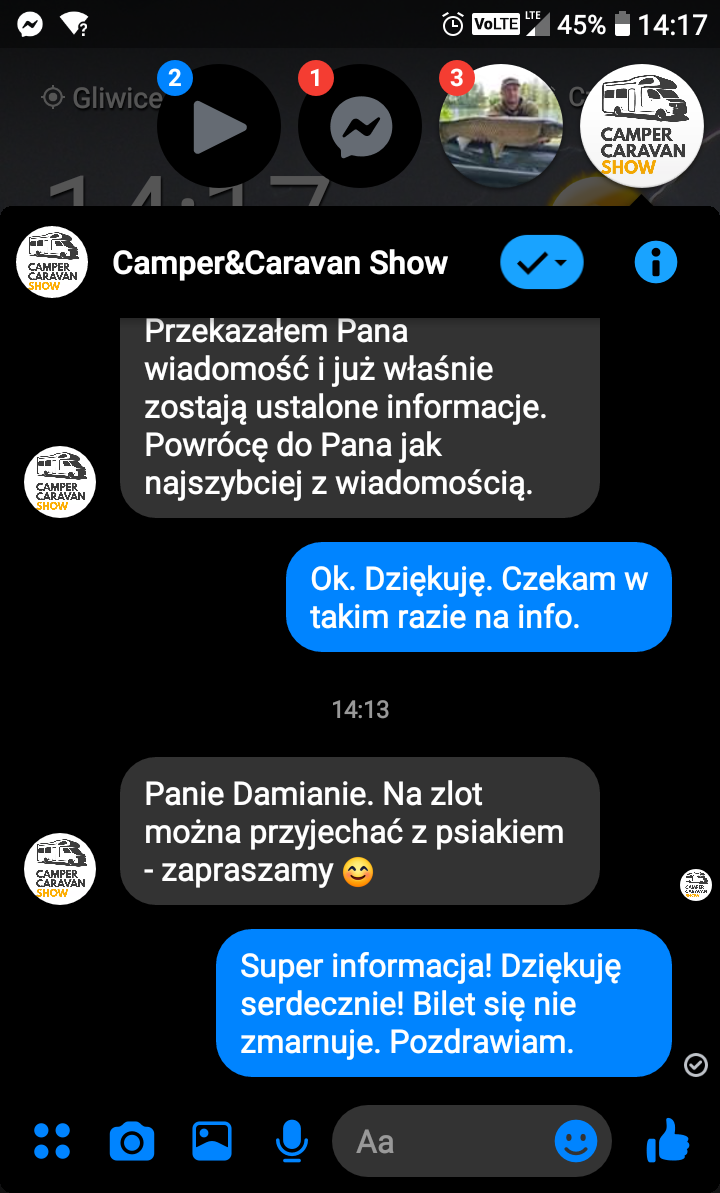Open the gallery to send an image
This screenshot has width=720, height=1193.
212,1141
